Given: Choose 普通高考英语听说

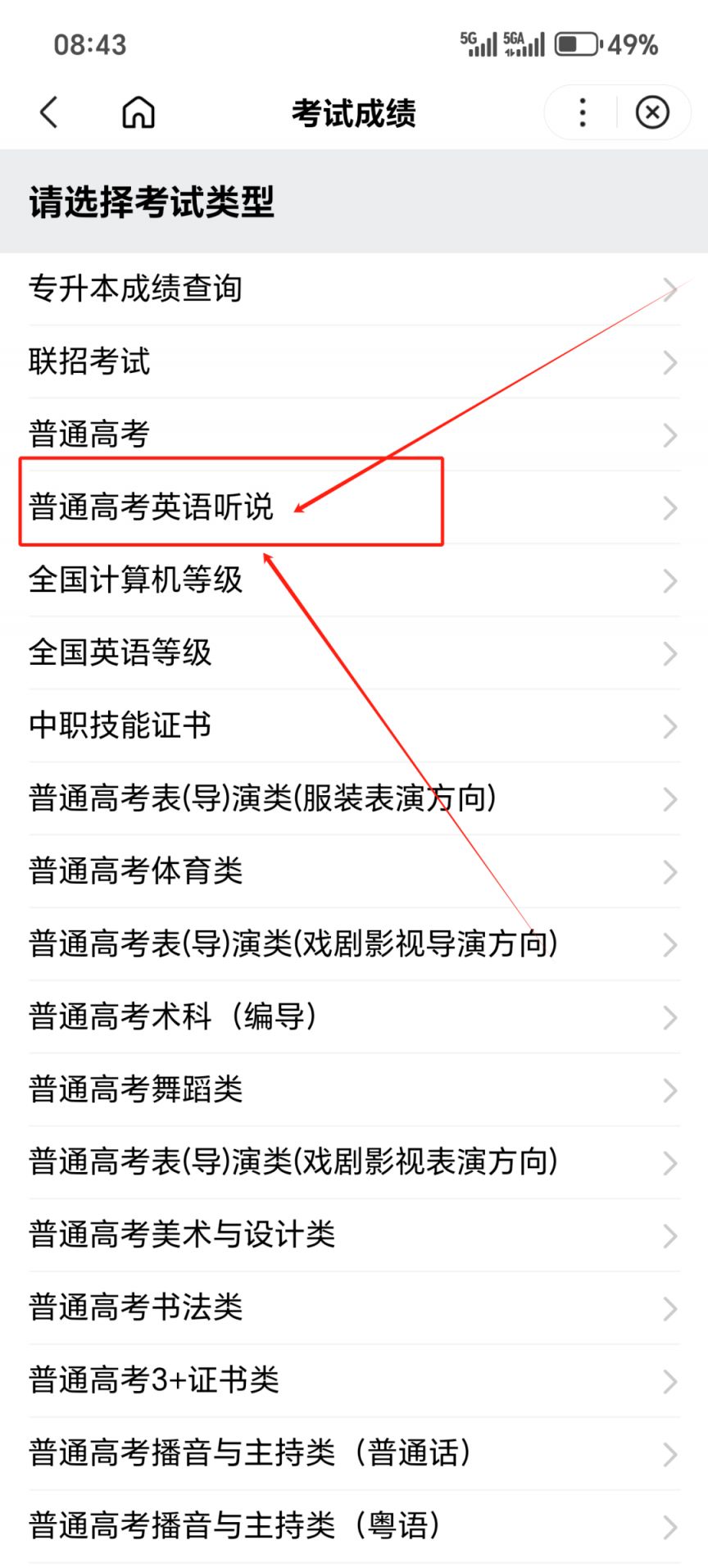Looking at the screenshot, I should [x=354, y=507].
